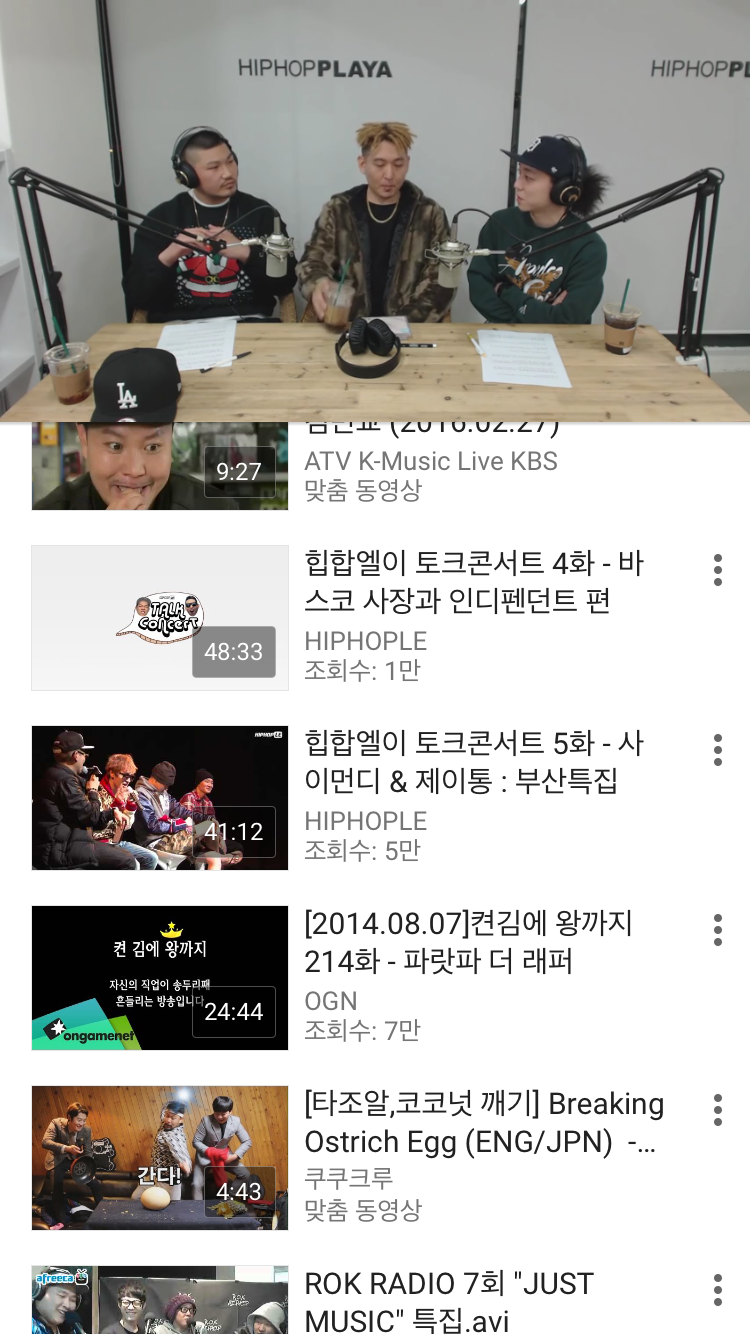750x1334 pixels.
Task: Open ROK RADIO 7회 JUST MUSIC video
Action: [160, 1300]
